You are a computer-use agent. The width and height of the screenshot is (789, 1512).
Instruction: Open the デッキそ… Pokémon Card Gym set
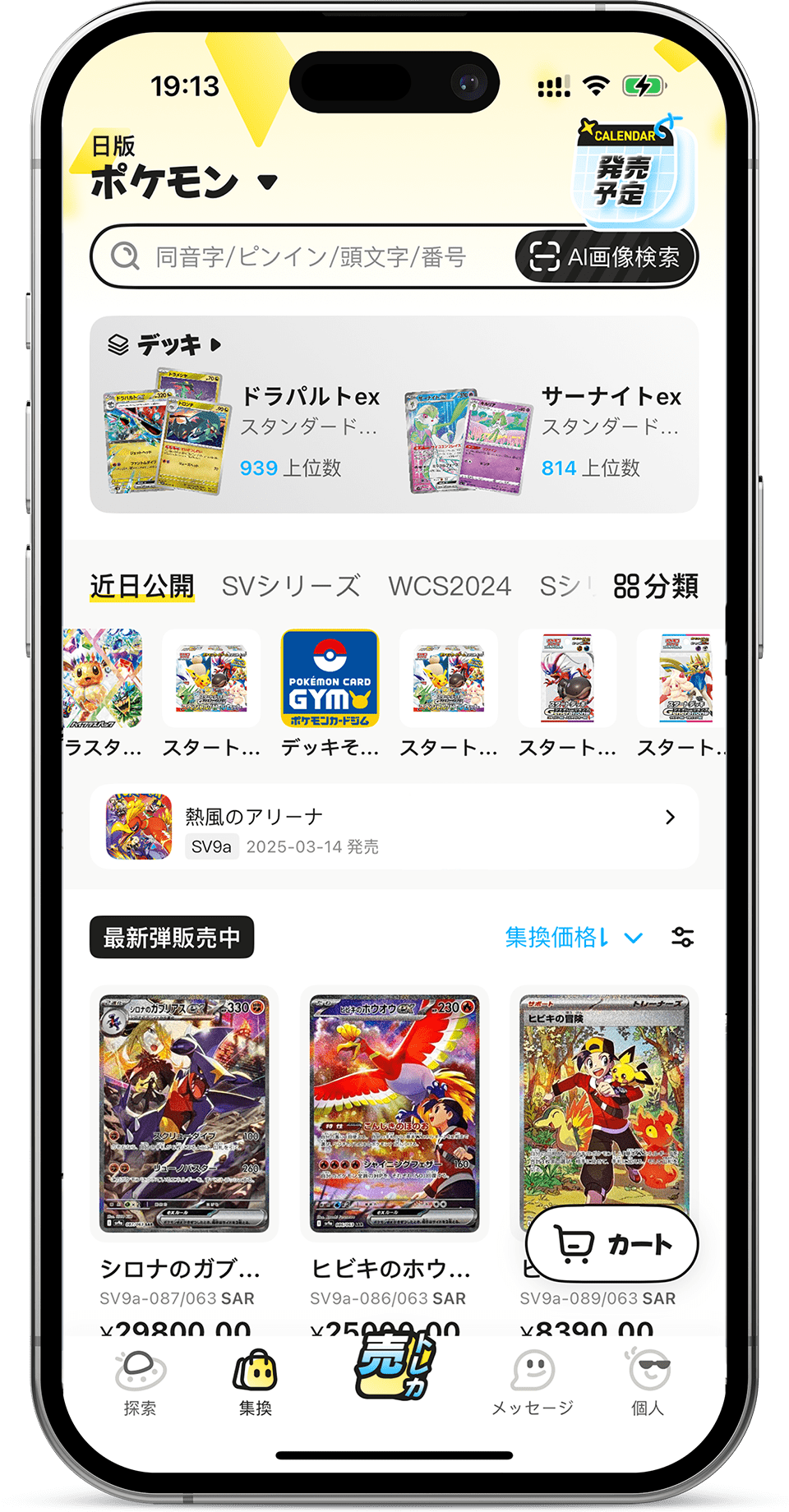330,694
